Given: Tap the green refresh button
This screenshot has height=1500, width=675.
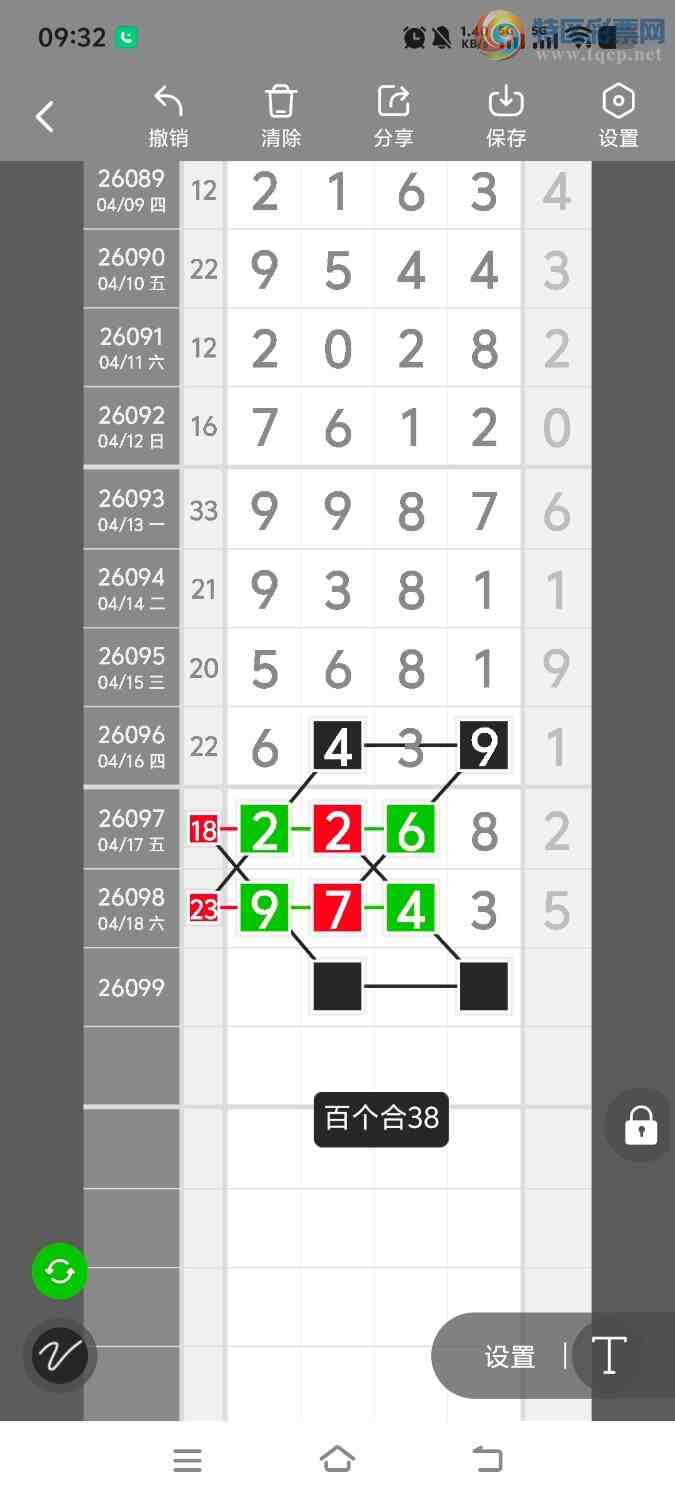Looking at the screenshot, I should 60,1272.
